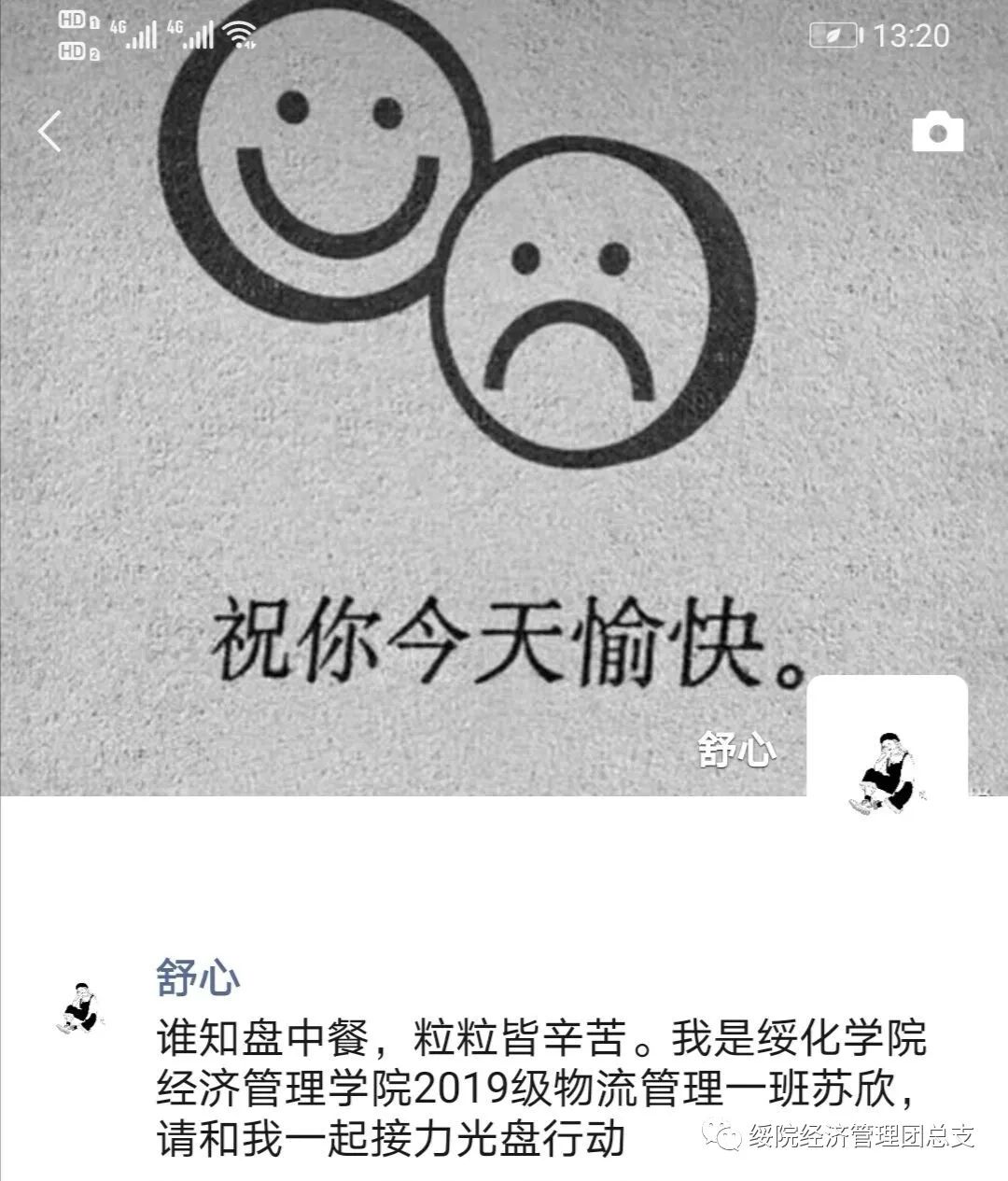Viewport: 1008px width, 1181px height.
Task: Go back with the top-left arrow
Action: (49, 132)
